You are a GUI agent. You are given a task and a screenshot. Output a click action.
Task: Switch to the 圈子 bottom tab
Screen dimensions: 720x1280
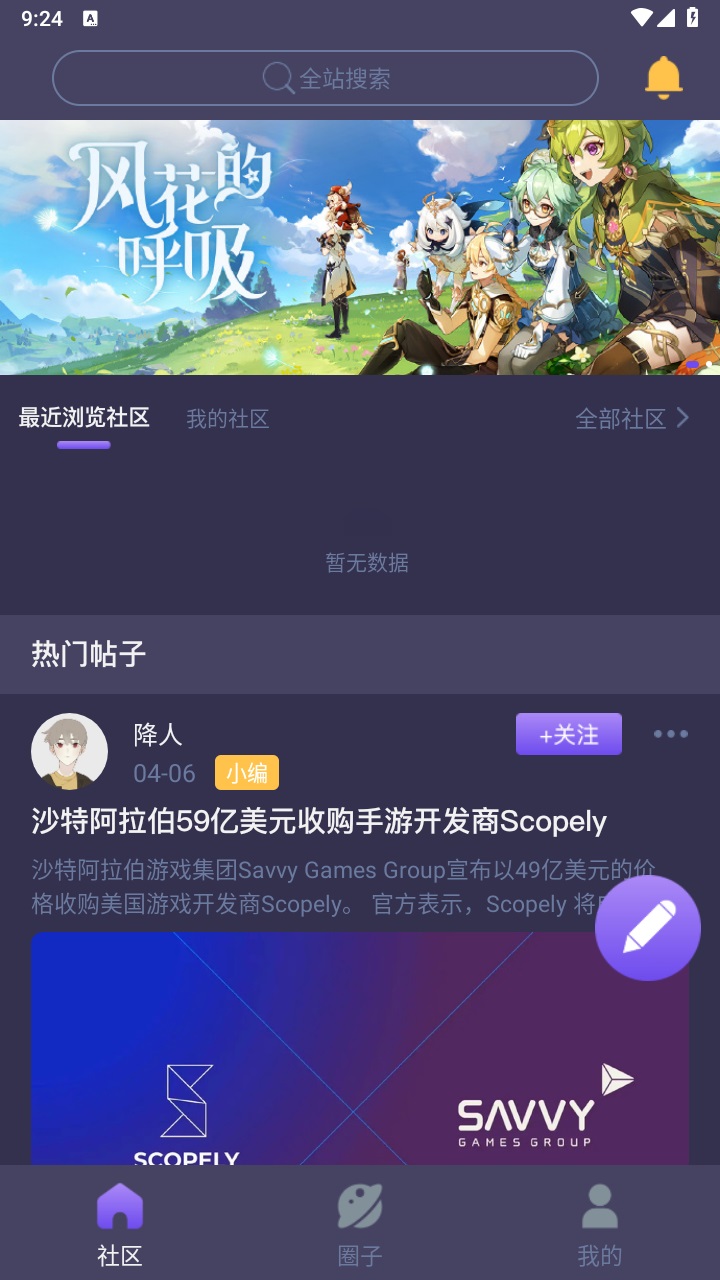360,1222
